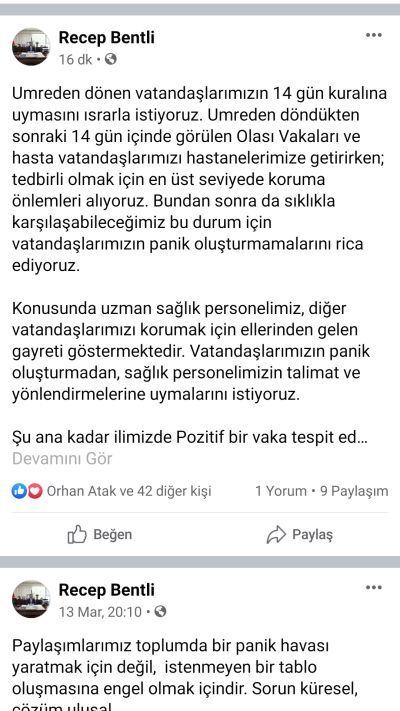Share the post with Paylaş
This screenshot has width=400, height=711.
(299, 535)
